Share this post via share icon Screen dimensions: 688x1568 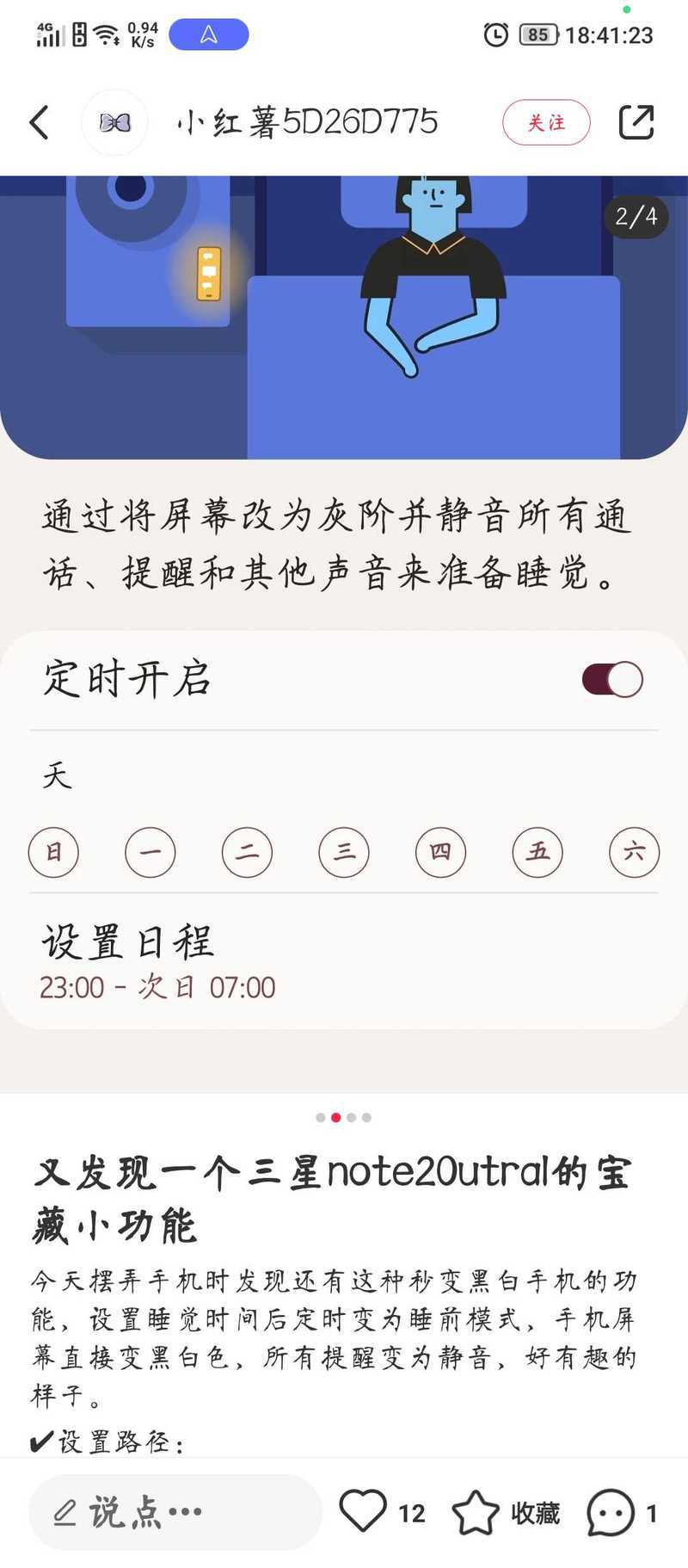[636, 122]
